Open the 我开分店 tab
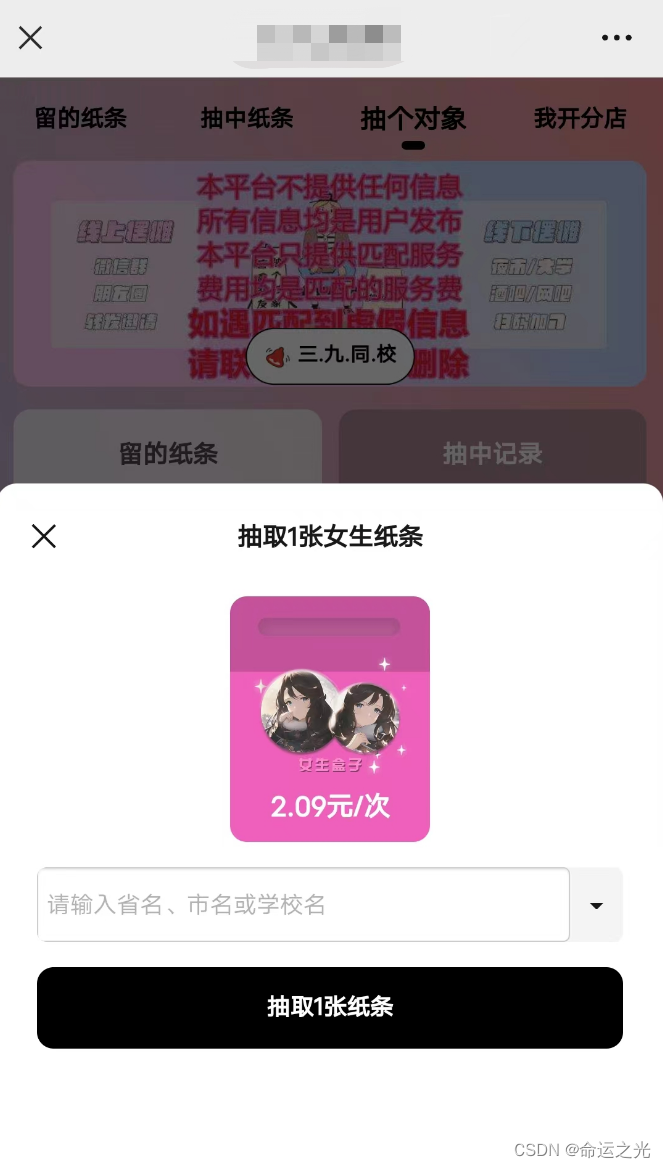The image size is (666, 1168). coord(580,118)
